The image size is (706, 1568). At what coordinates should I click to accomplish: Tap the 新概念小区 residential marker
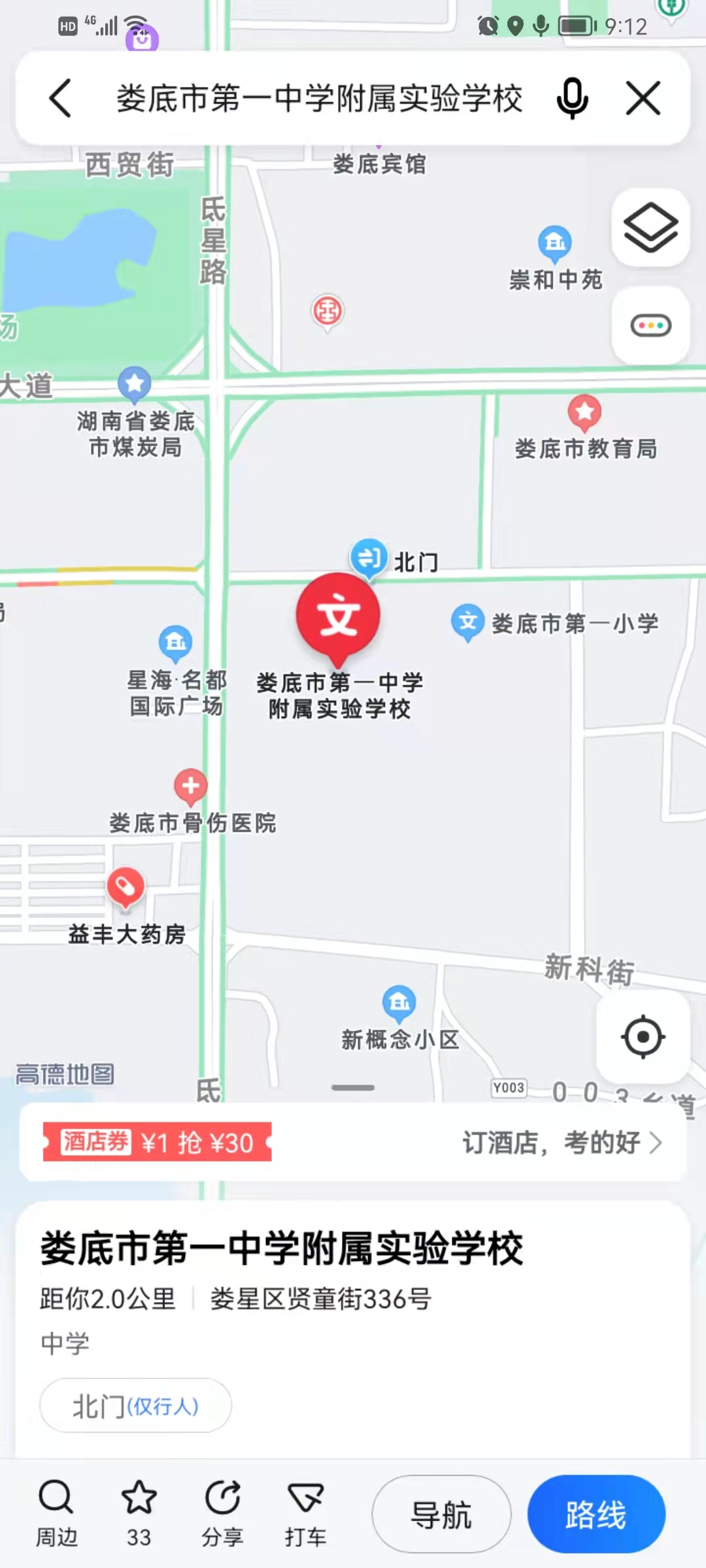point(399,1002)
